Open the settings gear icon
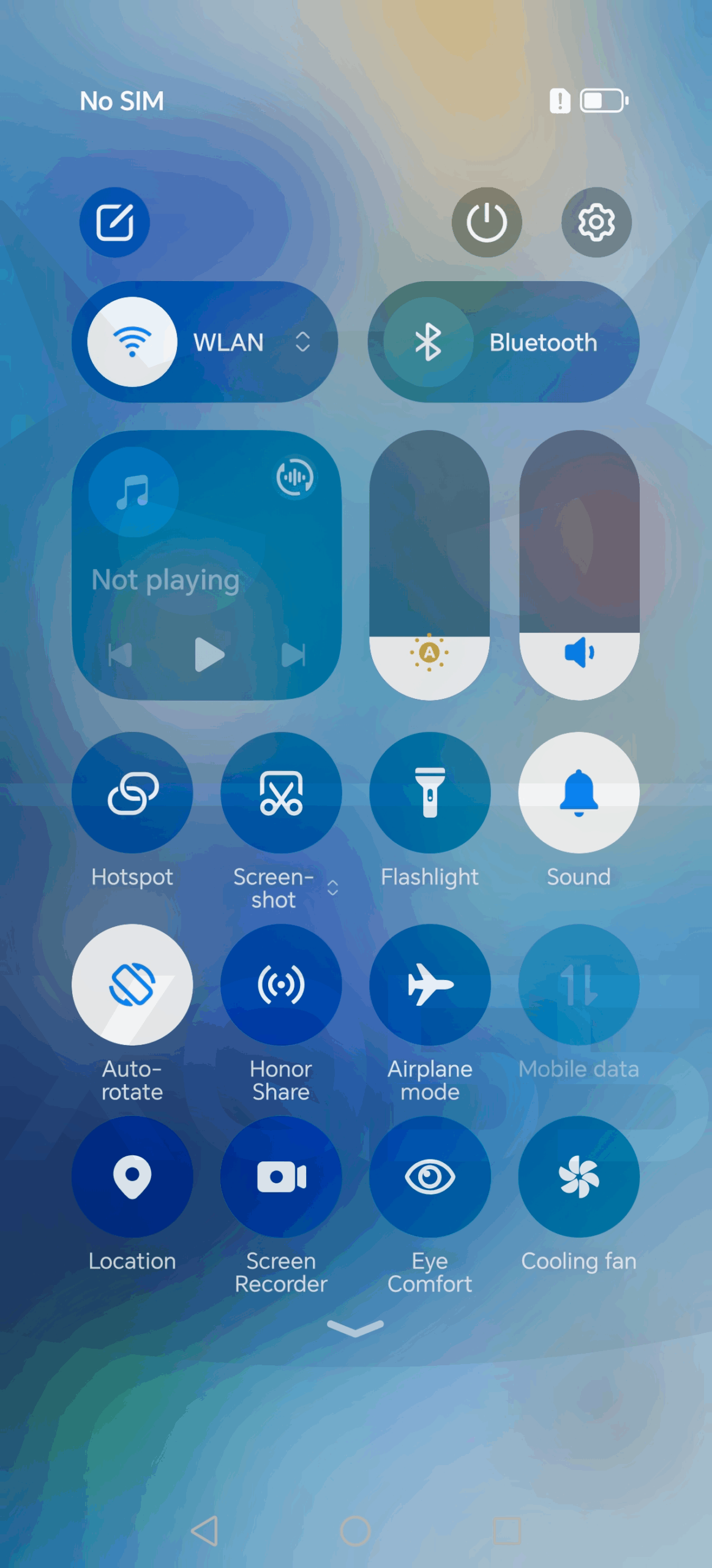This screenshot has width=712, height=1568. (x=596, y=222)
